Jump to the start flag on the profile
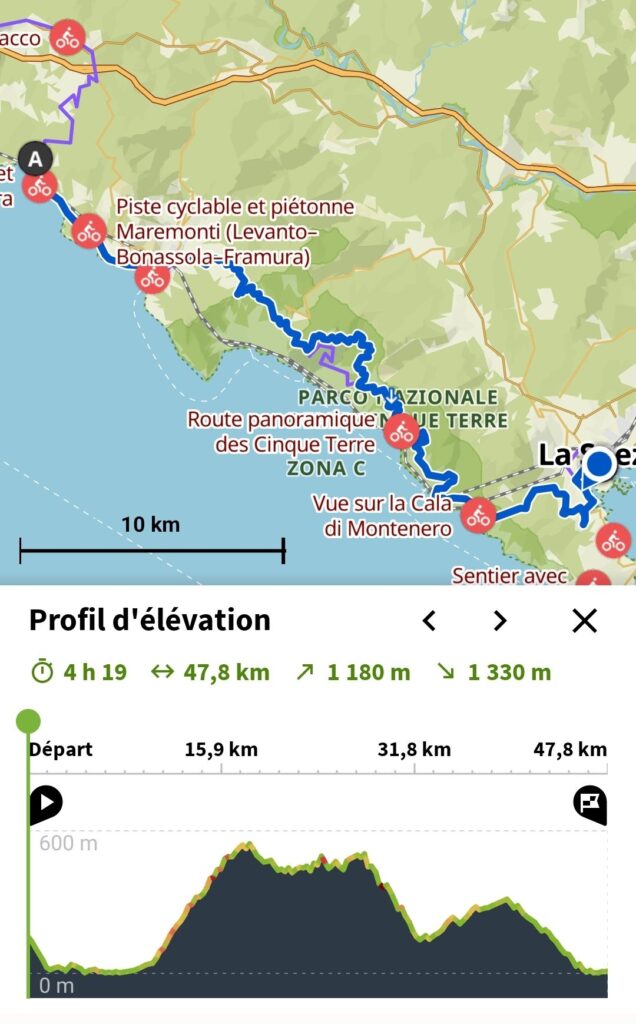 (46, 803)
